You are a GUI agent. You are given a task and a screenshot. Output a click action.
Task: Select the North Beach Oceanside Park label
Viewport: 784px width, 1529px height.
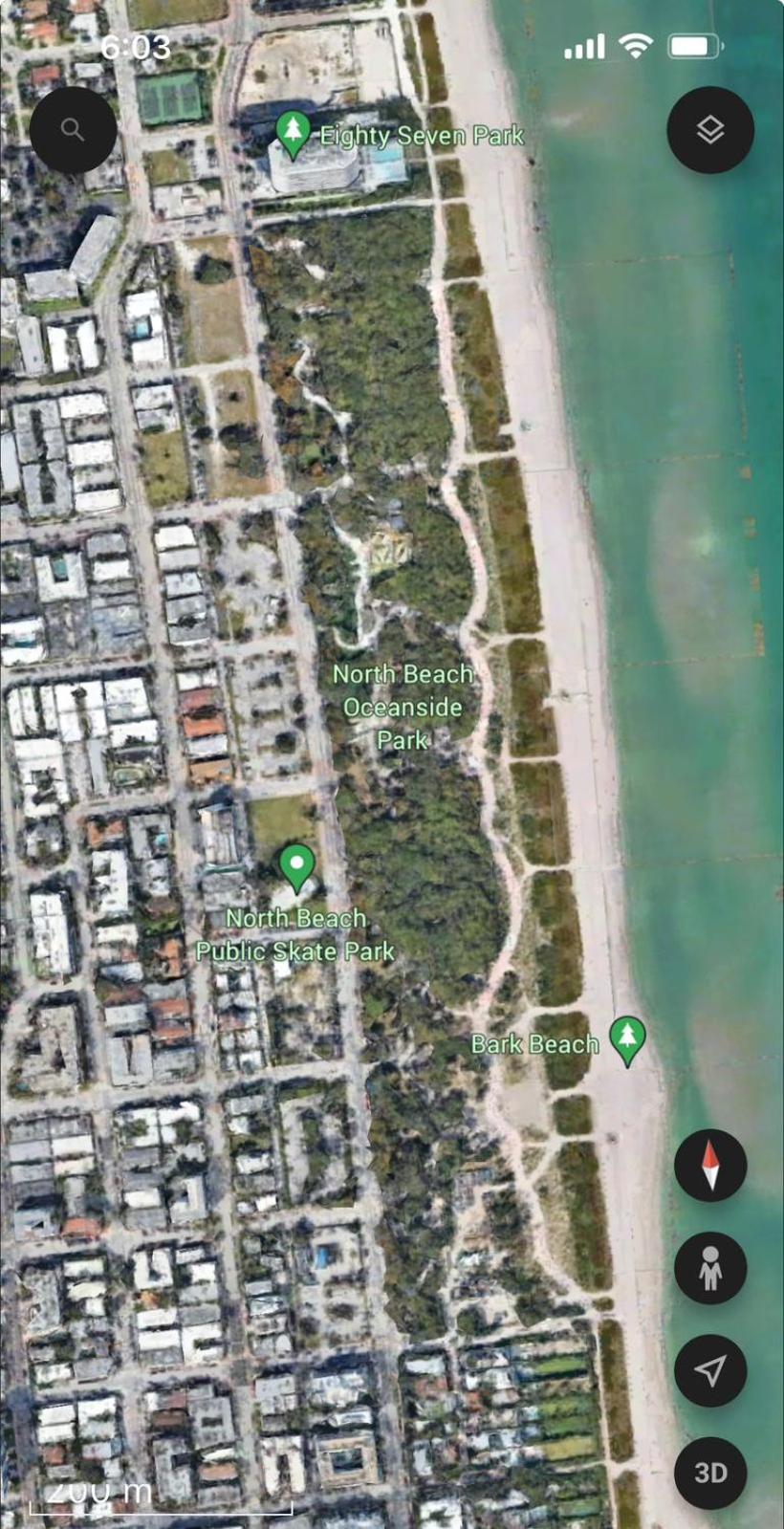403,707
